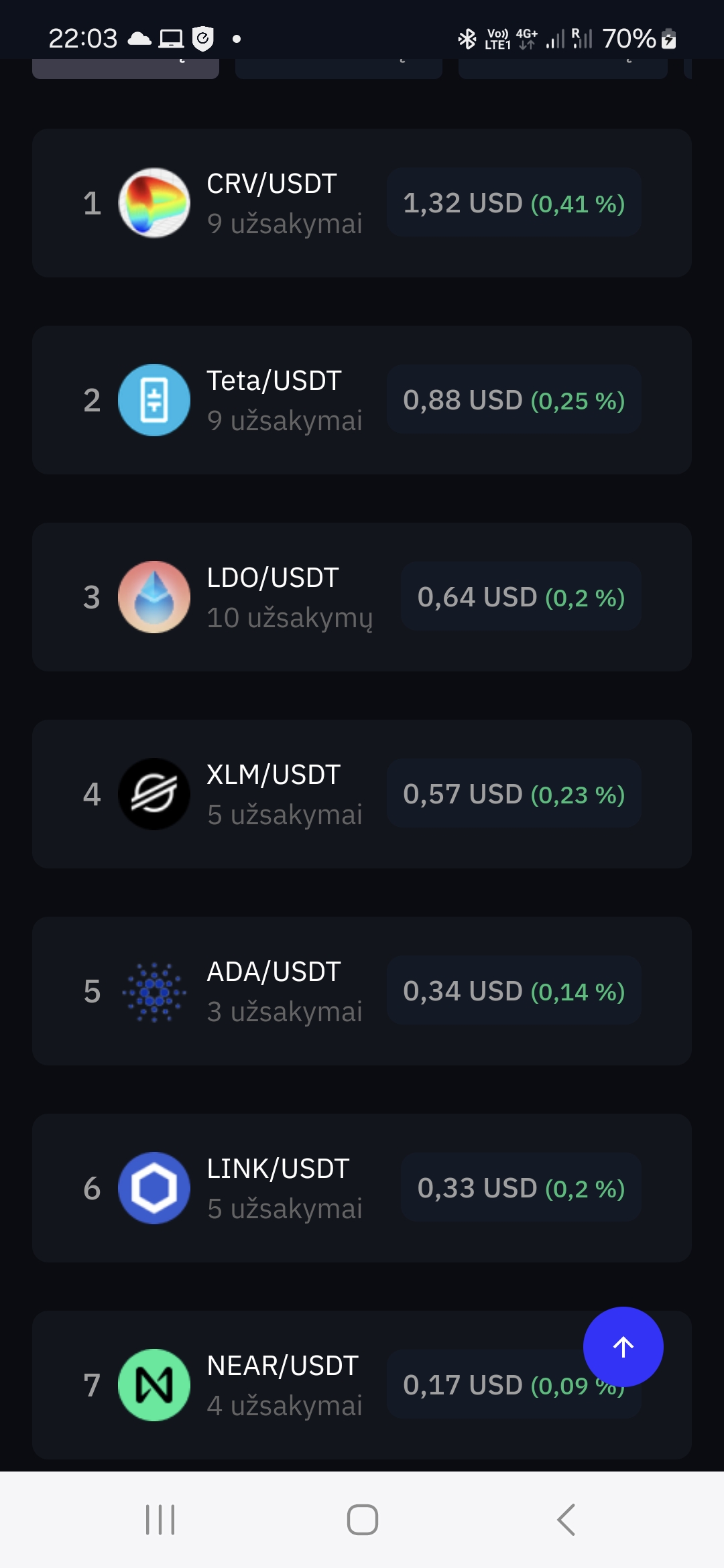Image resolution: width=724 pixels, height=1568 pixels.
Task: Choose the LINK/USDT card
Action: coord(362,1188)
